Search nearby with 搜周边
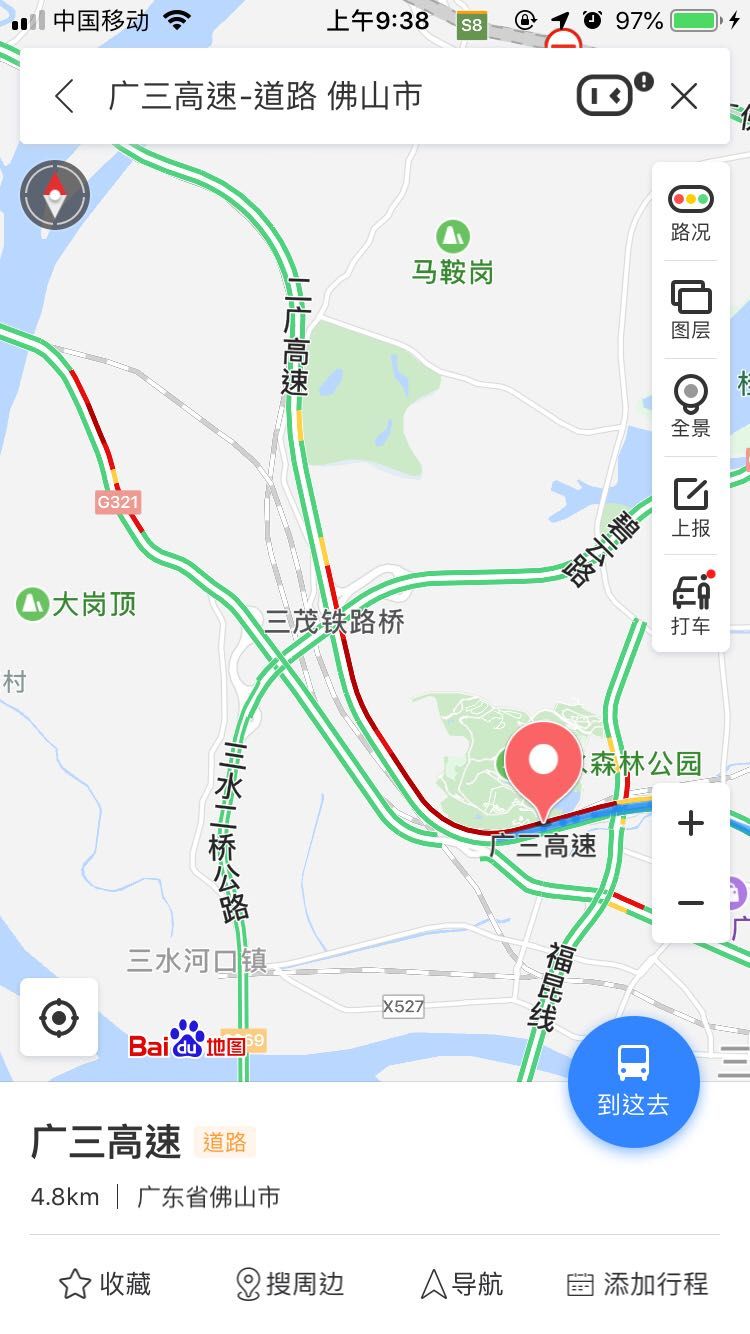 click(289, 1284)
